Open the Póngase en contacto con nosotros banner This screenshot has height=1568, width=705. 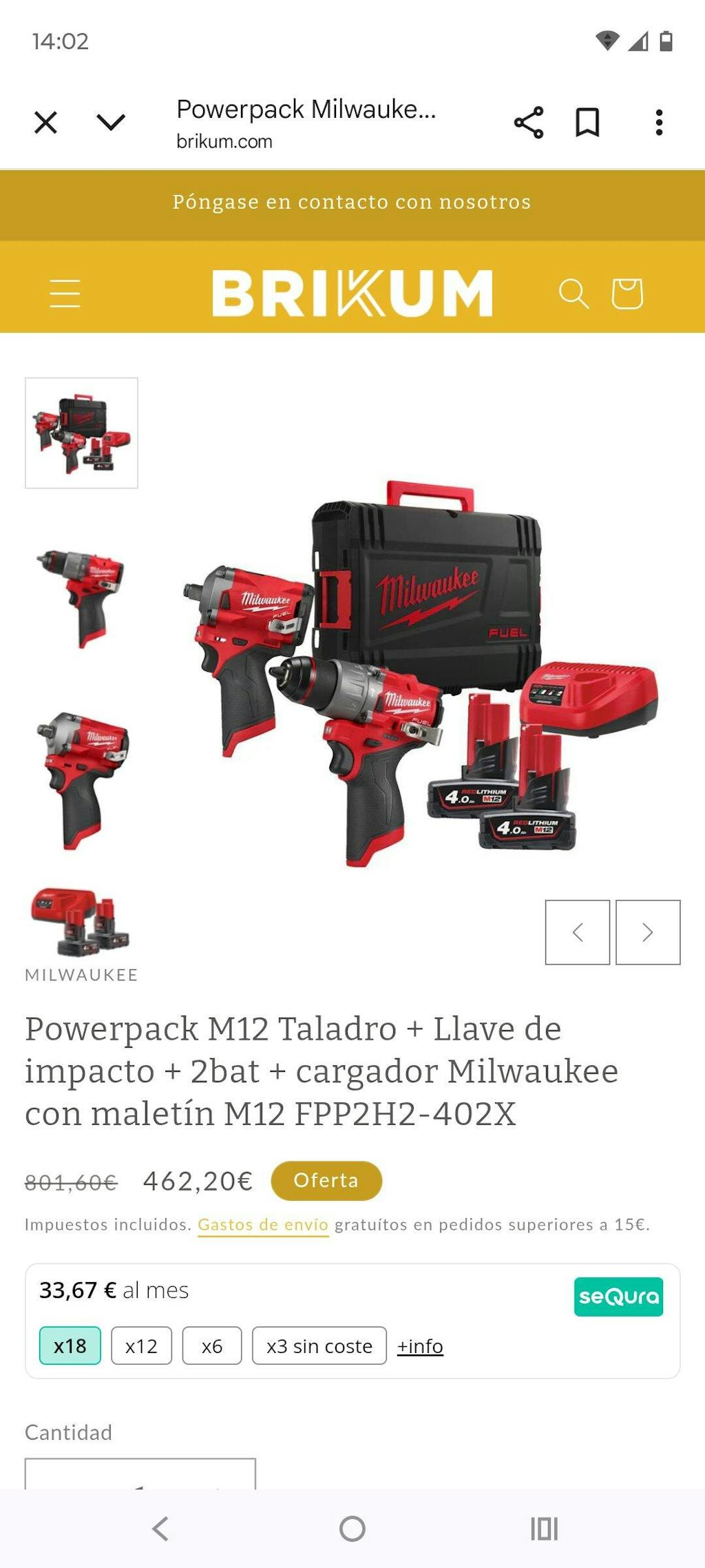tap(352, 202)
